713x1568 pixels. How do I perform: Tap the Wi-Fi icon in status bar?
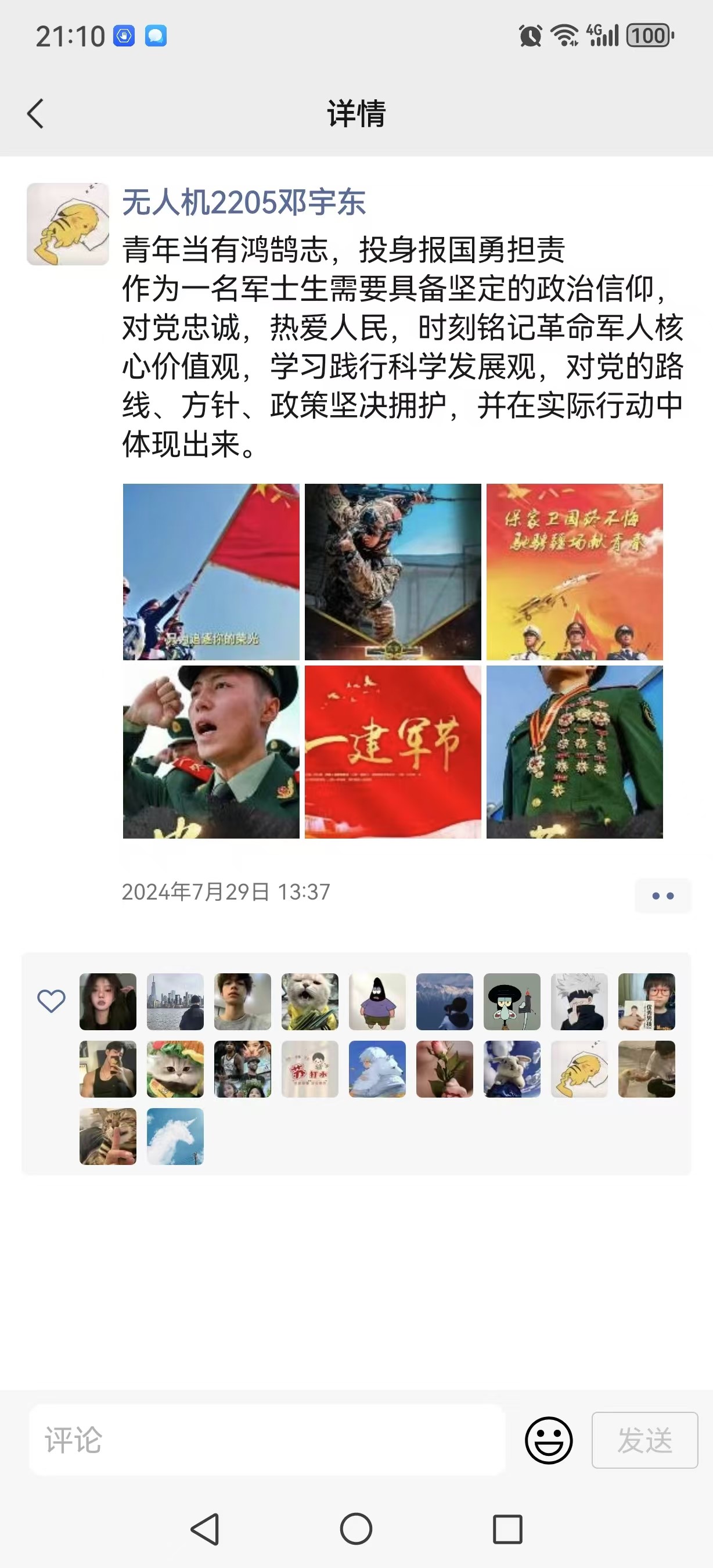566,36
